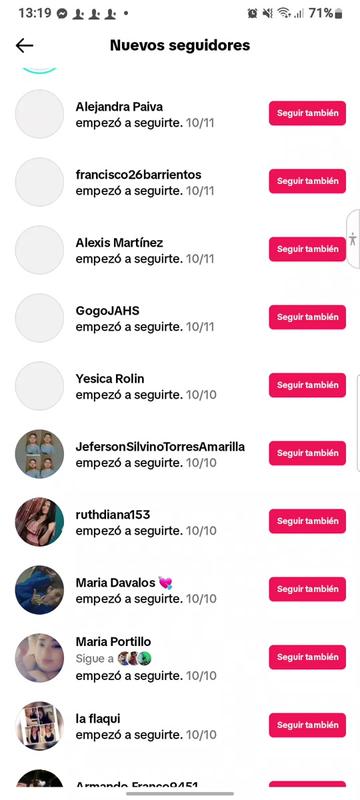Open la flaqui's profile photo

40,726
